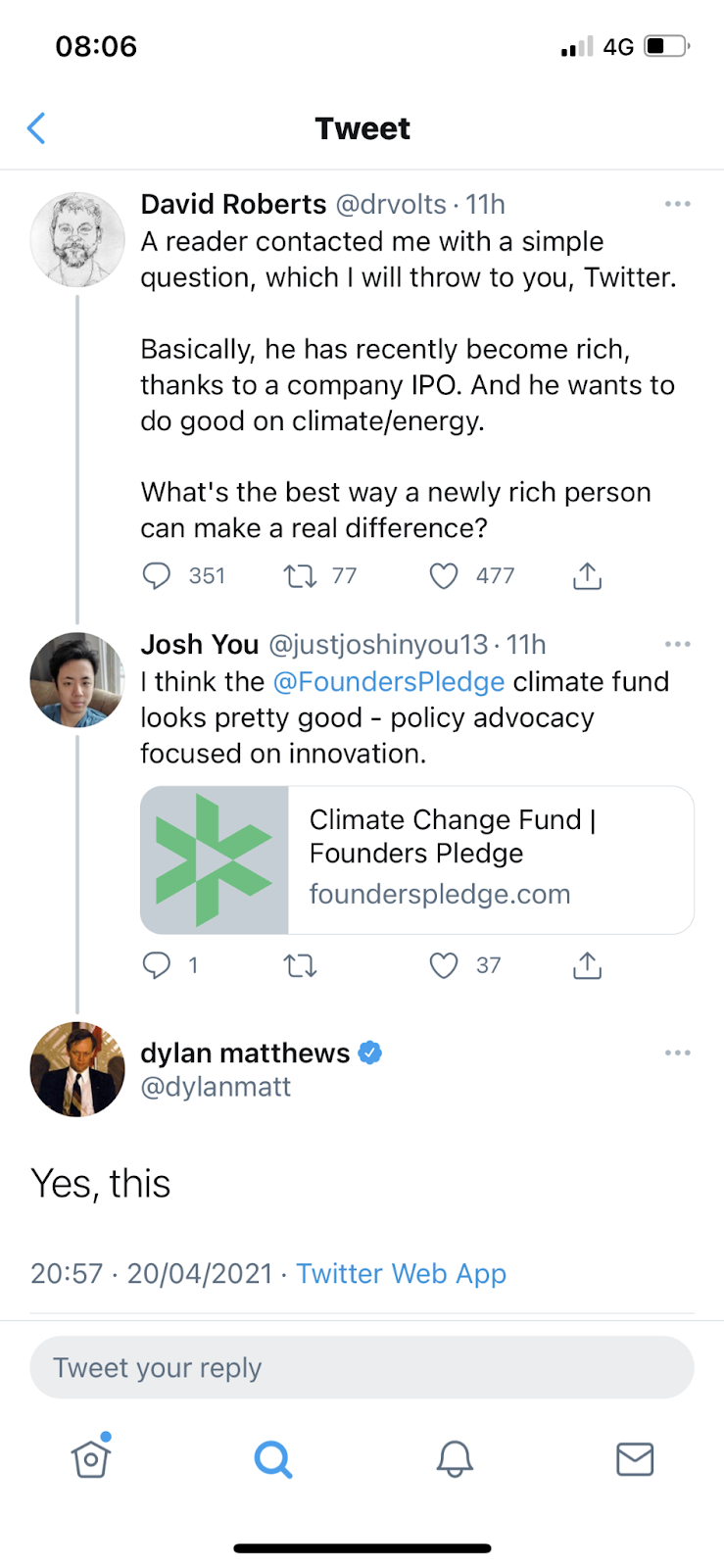Open dylan matthews' profile picture

(77, 1069)
